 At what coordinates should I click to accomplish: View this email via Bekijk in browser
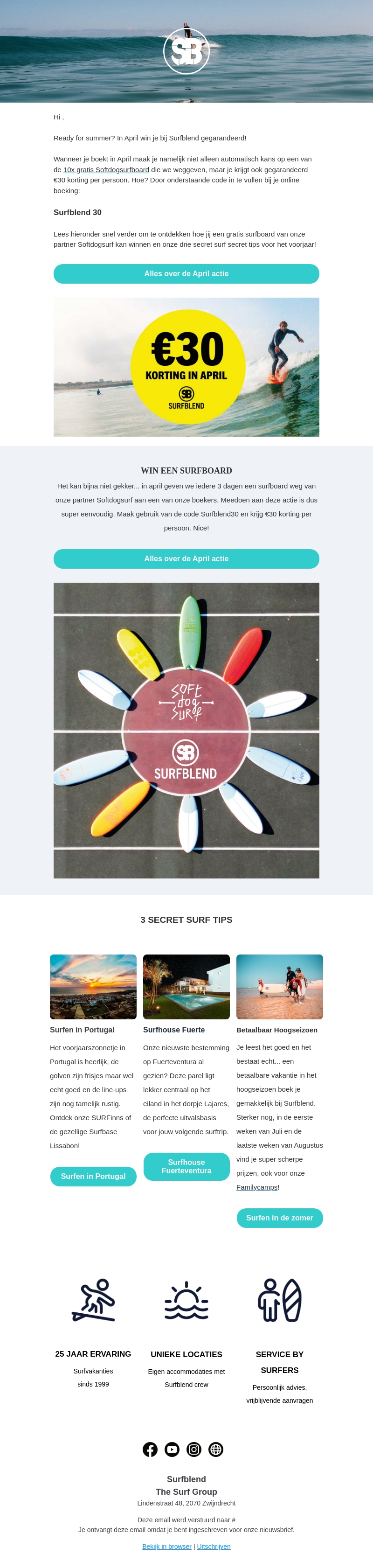[167, 1547]
